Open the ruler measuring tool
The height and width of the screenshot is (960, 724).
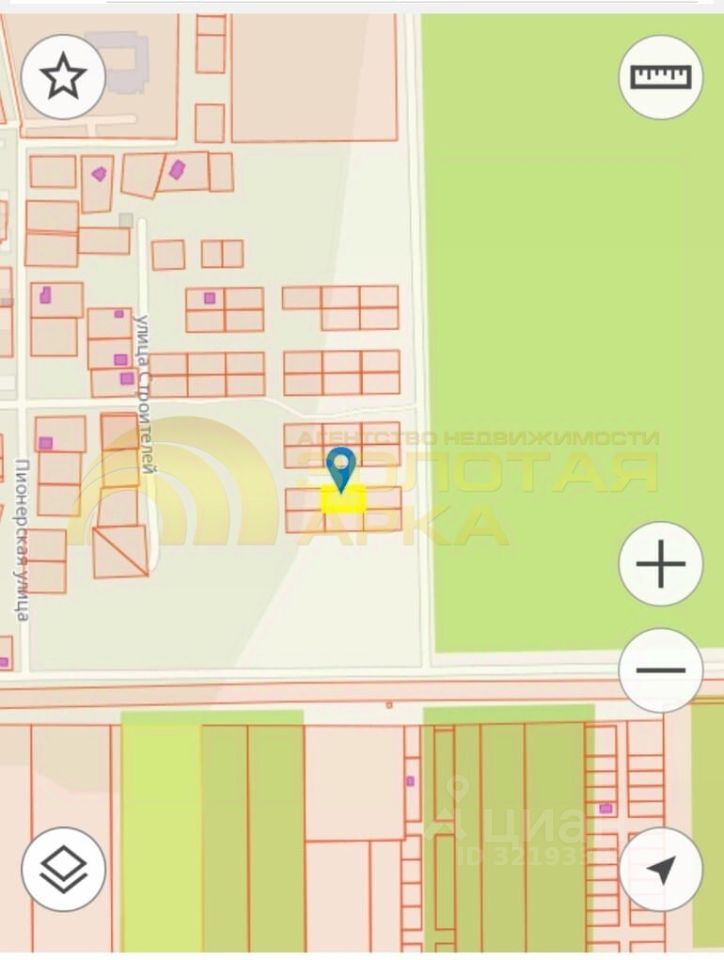(660, 77)
